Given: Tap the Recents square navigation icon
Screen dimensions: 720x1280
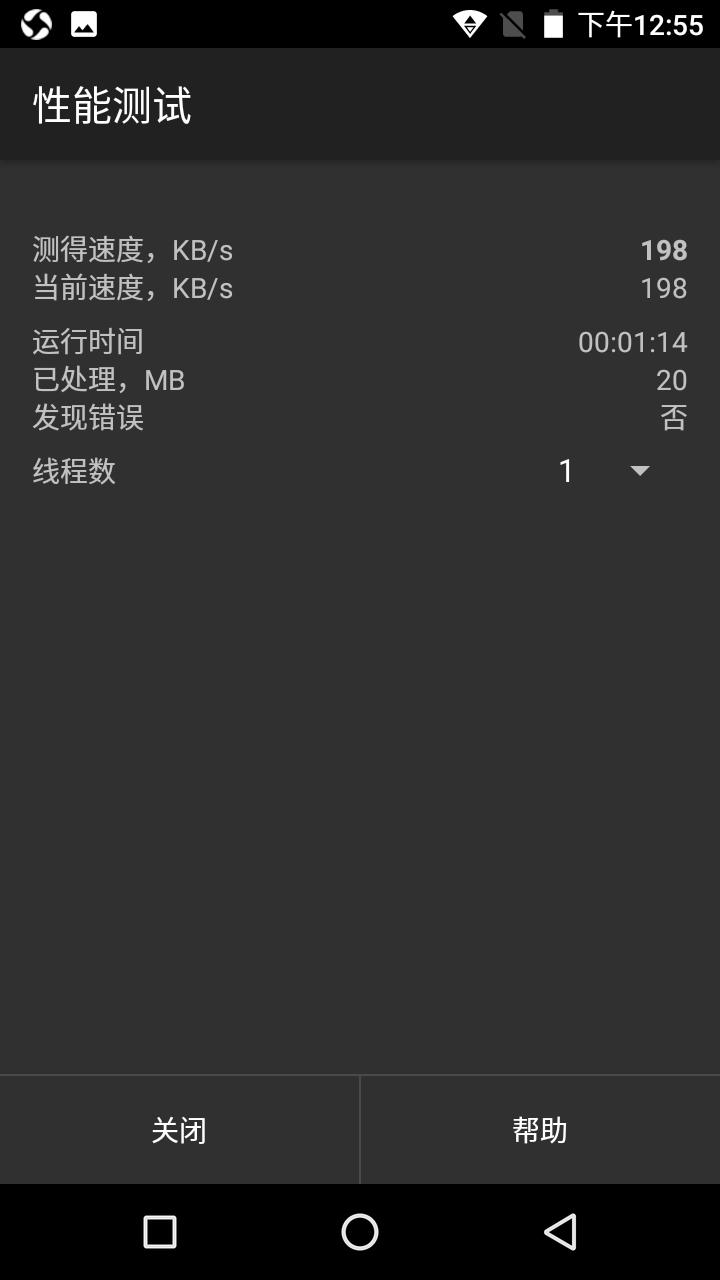Looking at the screenshot, I should [x=159, y=1231].
